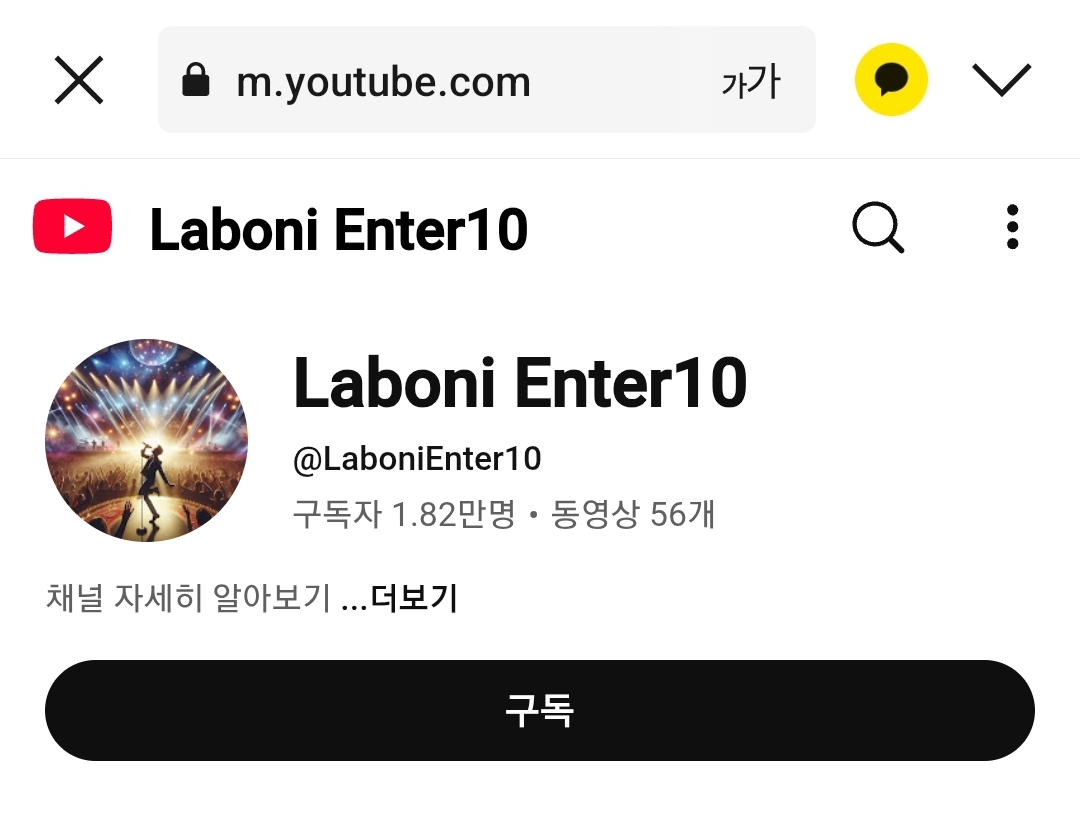1080x816 pixels.
Task: Open the three-dot overflow menu
Action: [1012, 227]
